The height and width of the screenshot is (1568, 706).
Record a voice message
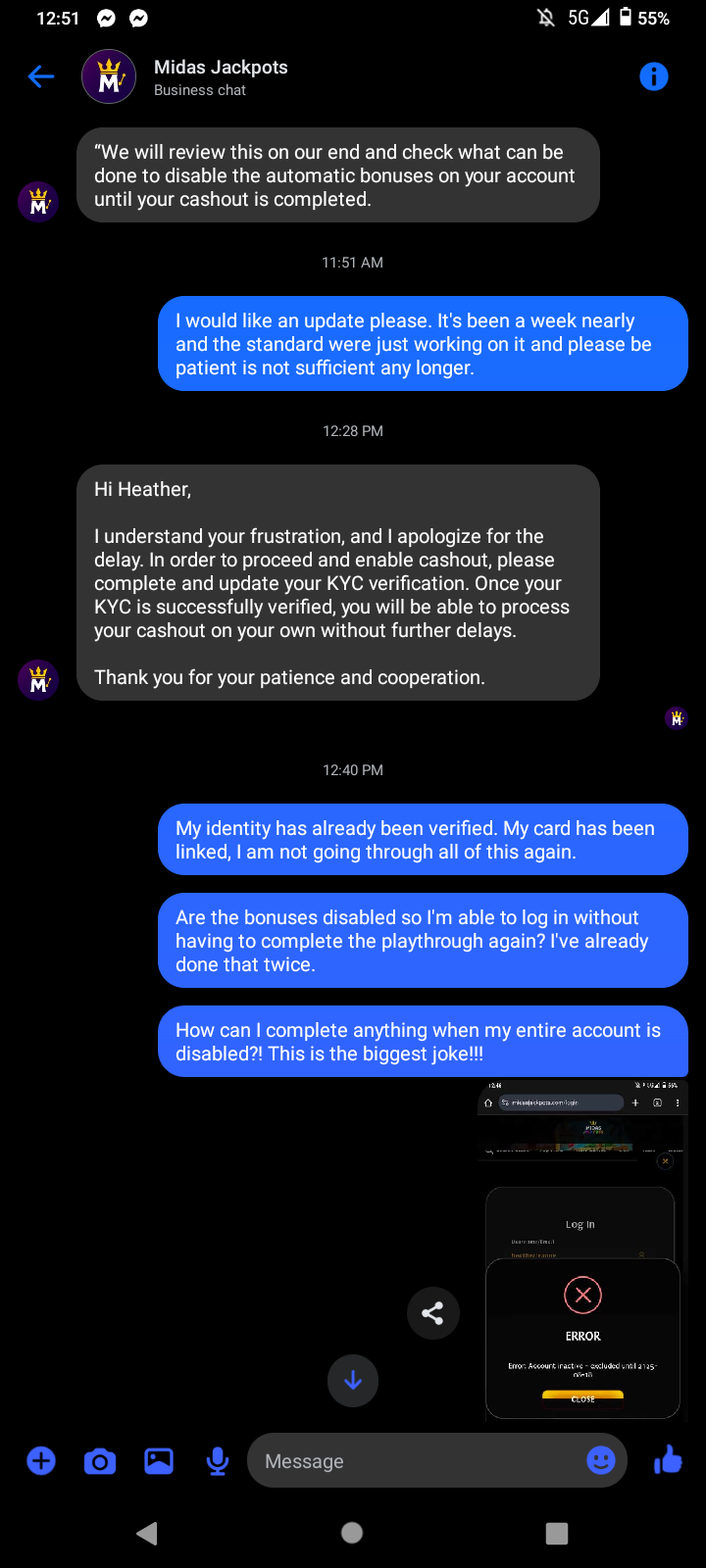pos(218,1461)
